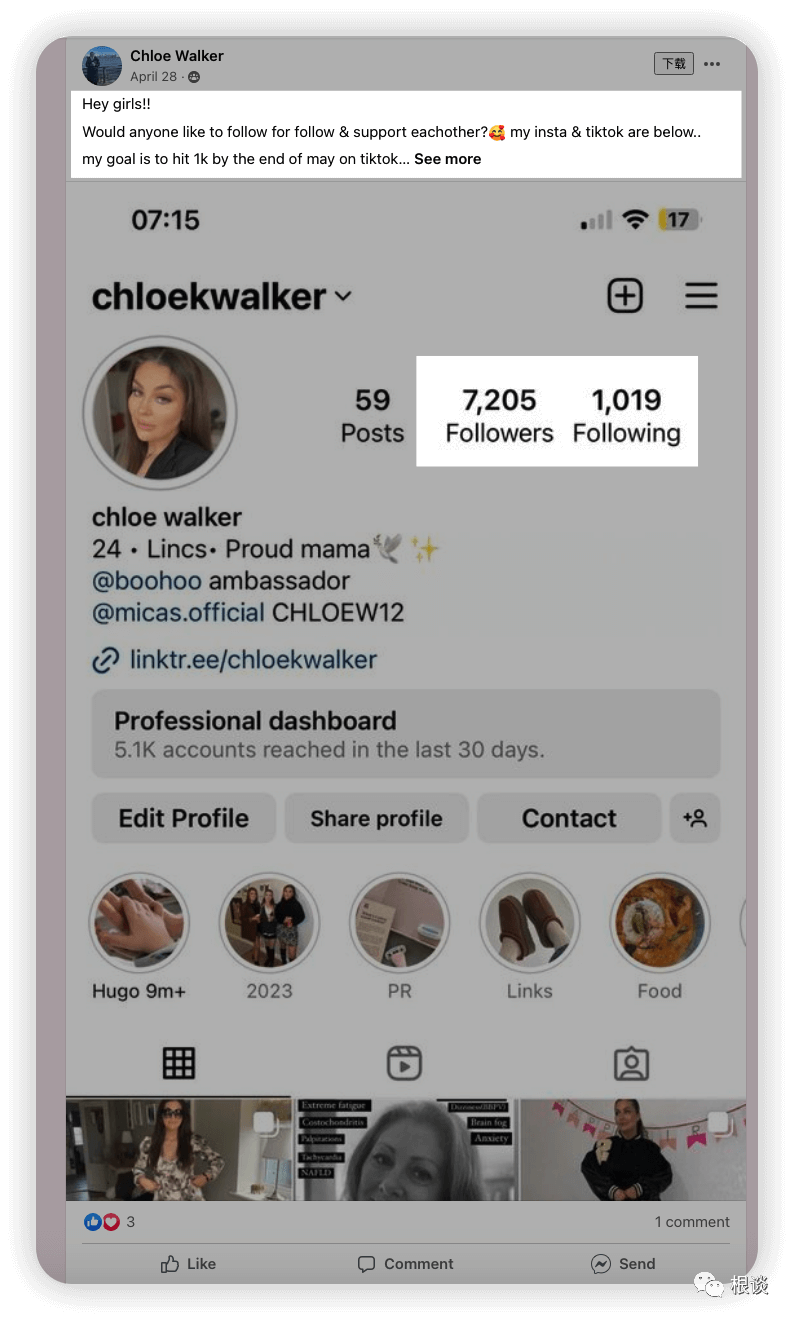Tap the 下载 download button

click(x=673, y=64)
